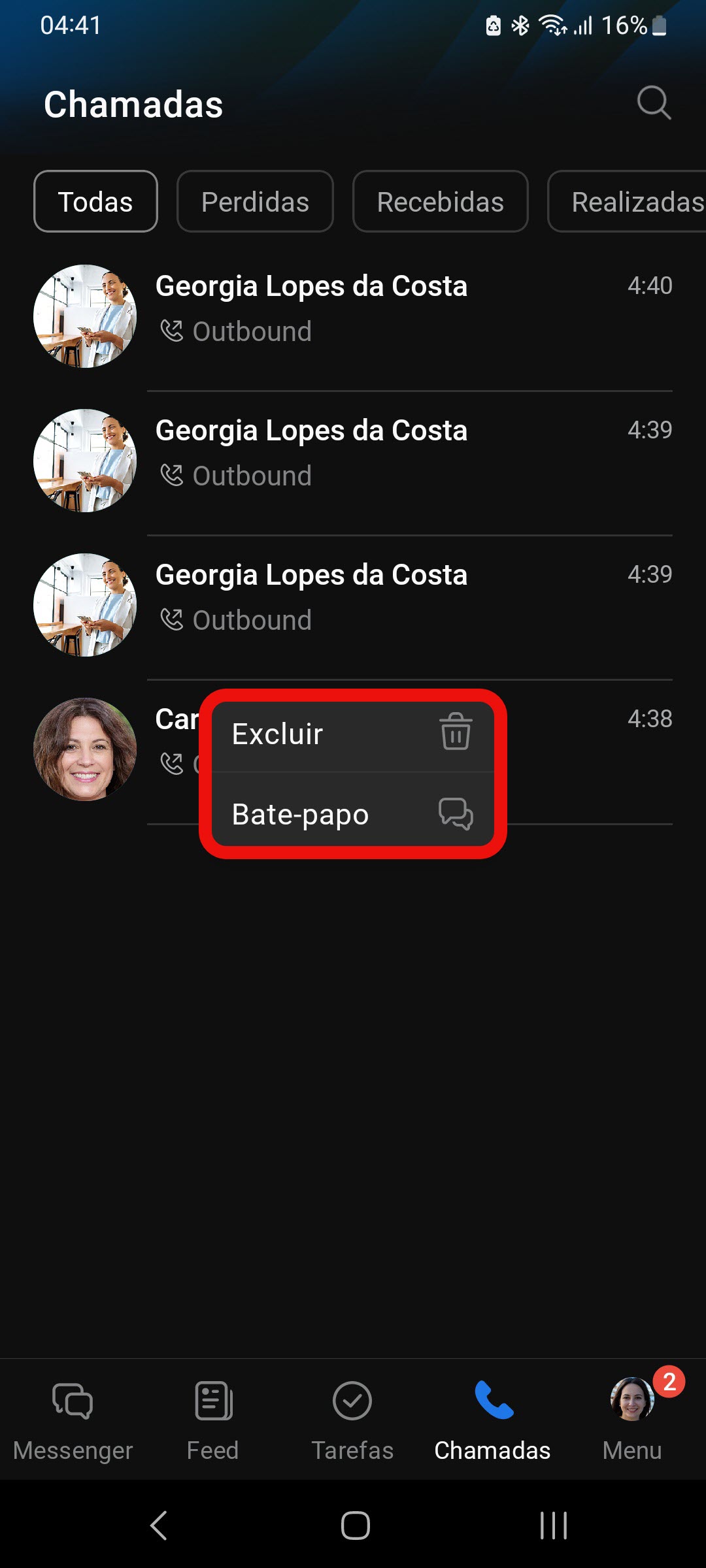
Task: Open the search icon in Chamadas
Action: click(x=654, y=103)
